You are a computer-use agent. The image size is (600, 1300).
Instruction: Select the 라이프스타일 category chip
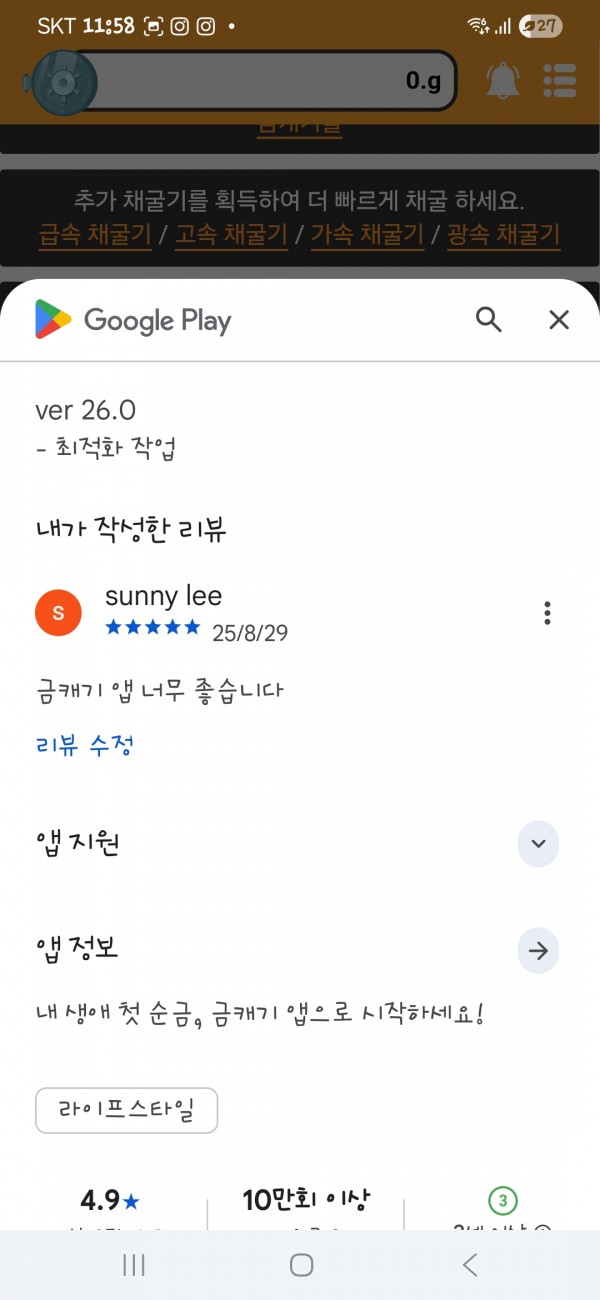[x=126, y=1110]
